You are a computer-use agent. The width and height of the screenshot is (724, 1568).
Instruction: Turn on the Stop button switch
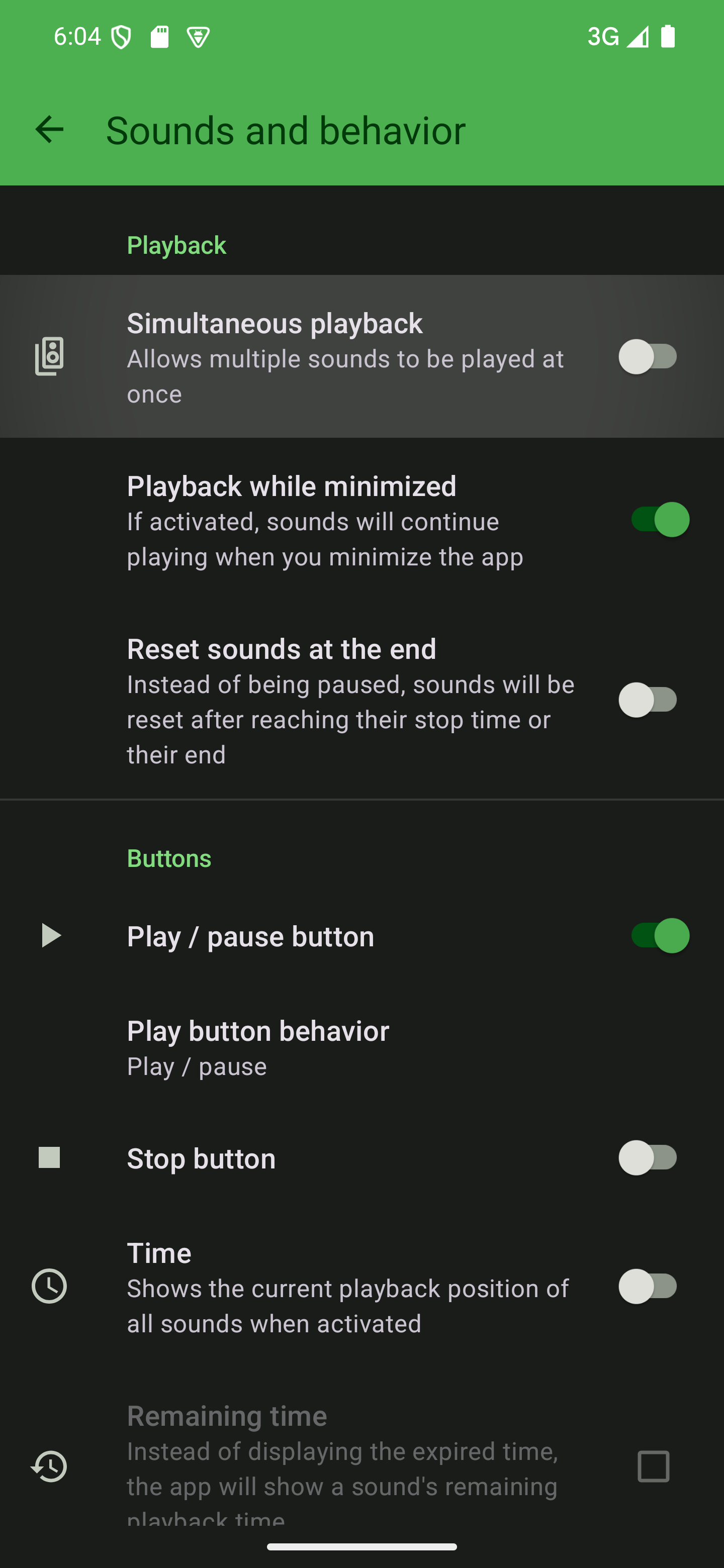point(649,1158)
